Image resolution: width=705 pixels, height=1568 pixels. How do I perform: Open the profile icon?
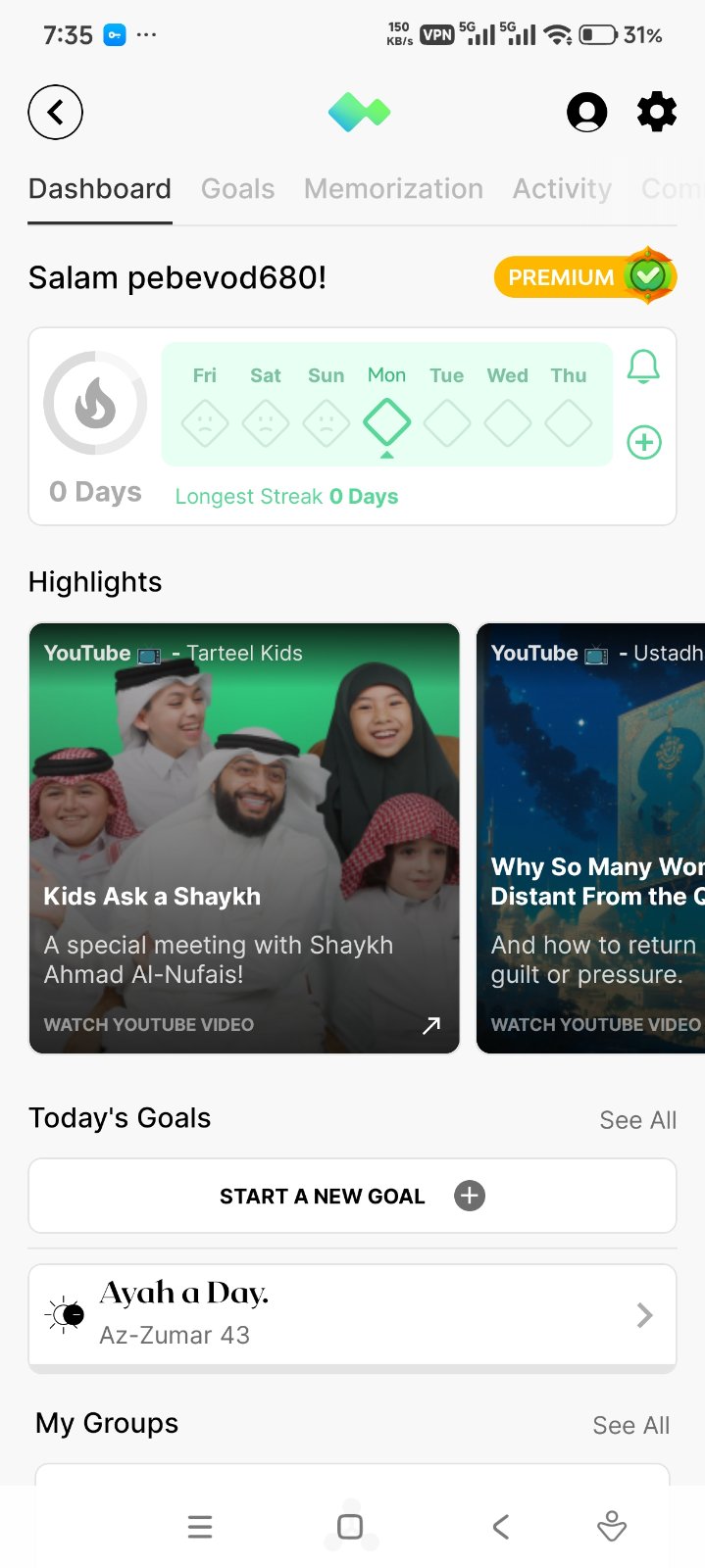pos(586,113)
